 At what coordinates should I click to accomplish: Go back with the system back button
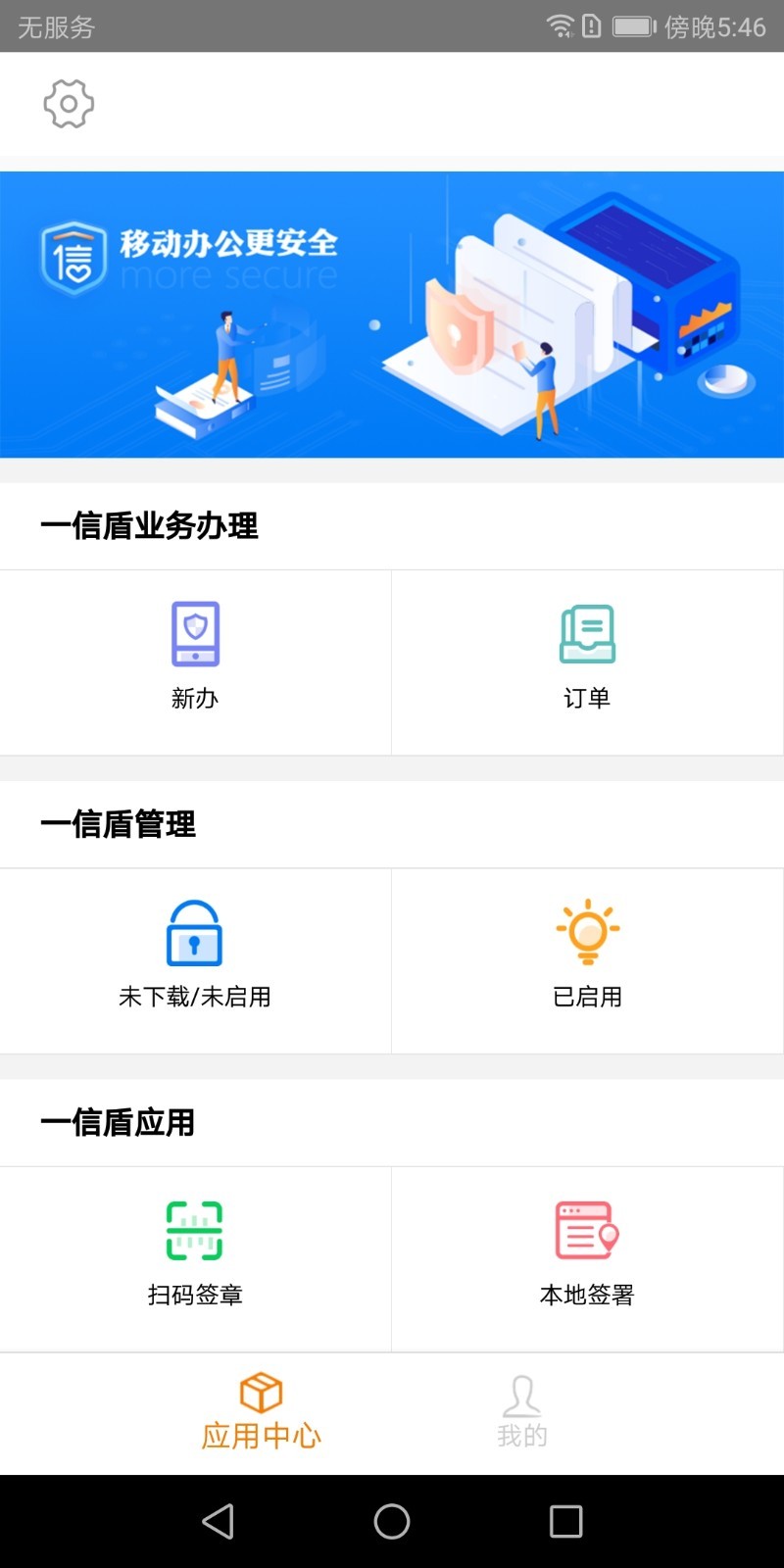click(x=218, y=1521)
